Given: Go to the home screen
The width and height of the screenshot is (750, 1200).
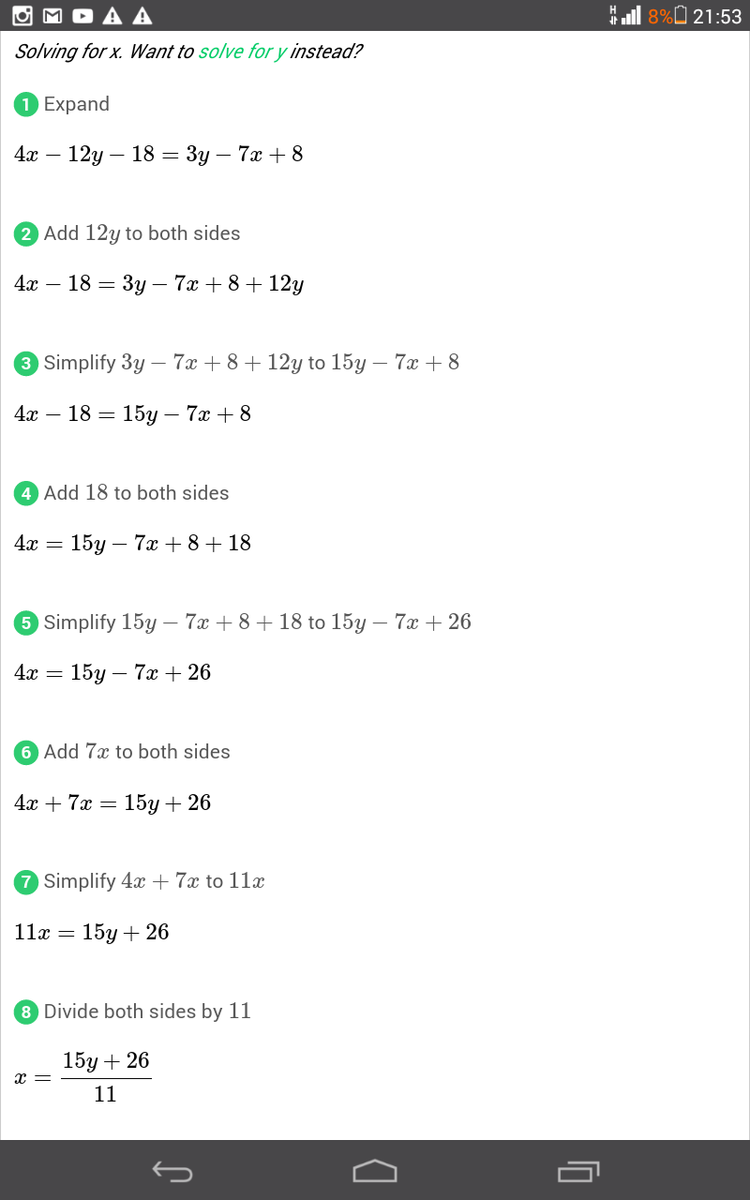Looking at the screenshot, I should tap(375, 1170).
